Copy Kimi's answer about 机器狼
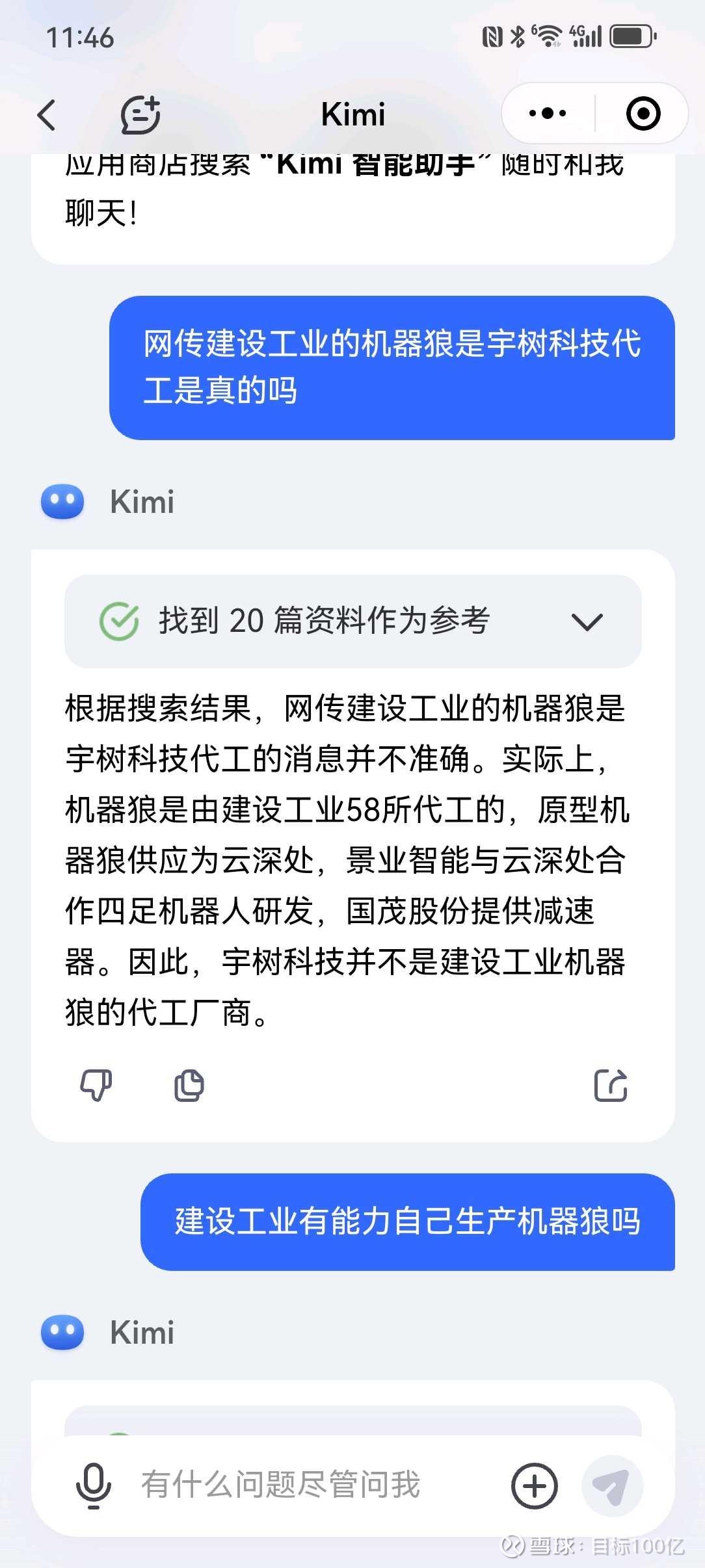 pos(187,1084)
